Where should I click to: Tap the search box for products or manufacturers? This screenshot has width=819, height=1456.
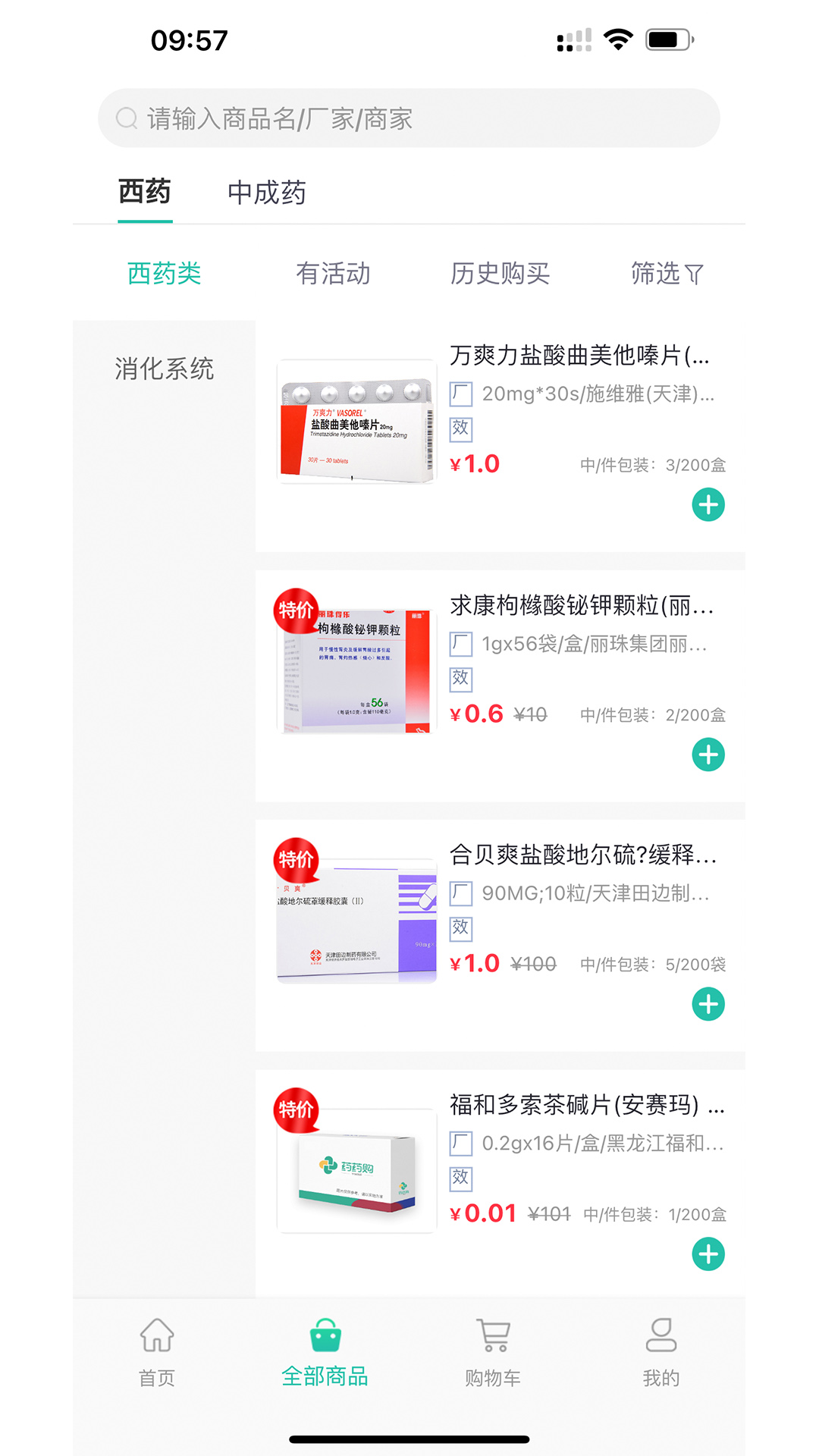[x=409, y=118]
